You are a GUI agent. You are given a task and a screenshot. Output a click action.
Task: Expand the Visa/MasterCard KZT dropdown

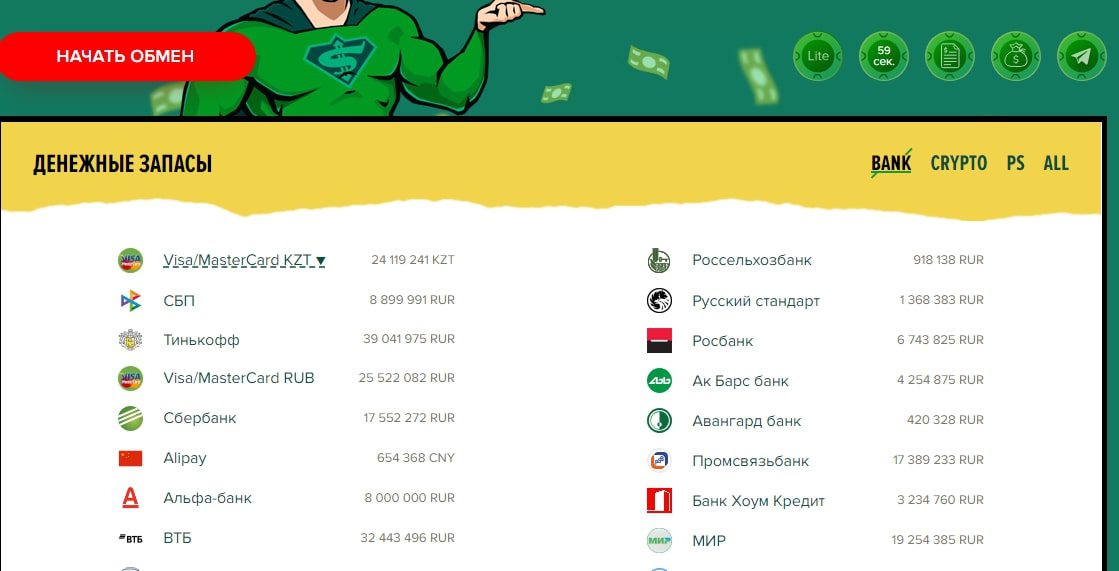click(244, 260)
